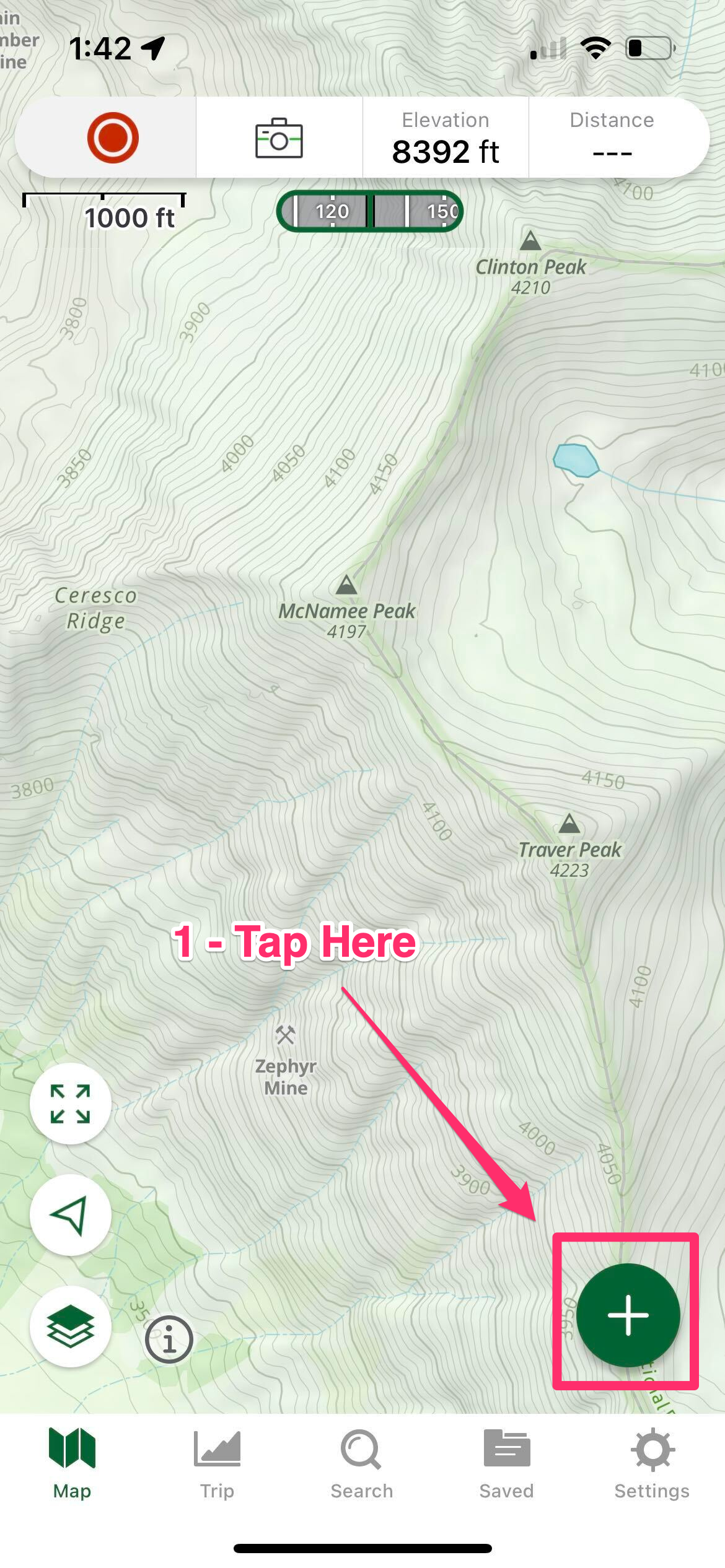Open the map layers menu
This screenshot has width=725, height=1568.
71,1326
